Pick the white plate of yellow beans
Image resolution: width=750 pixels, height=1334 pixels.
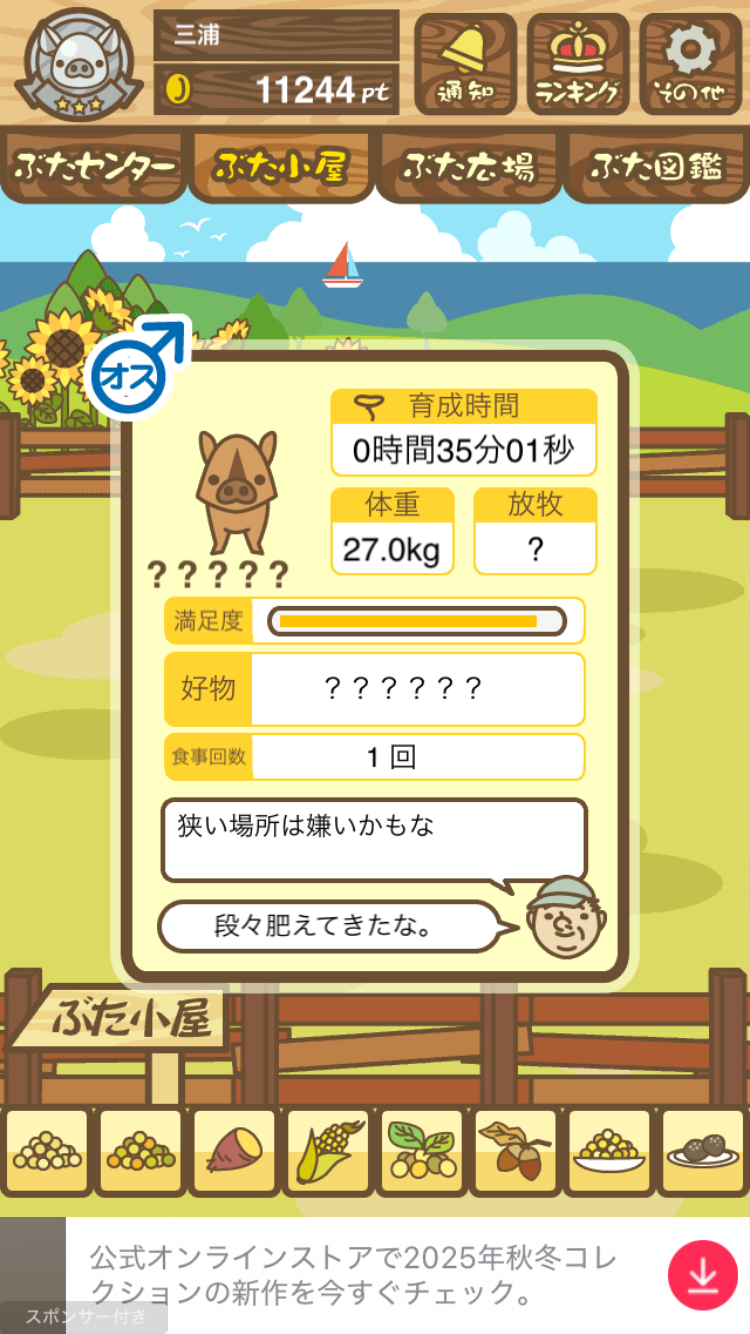pyautogui.click(x=609, y=1152)
